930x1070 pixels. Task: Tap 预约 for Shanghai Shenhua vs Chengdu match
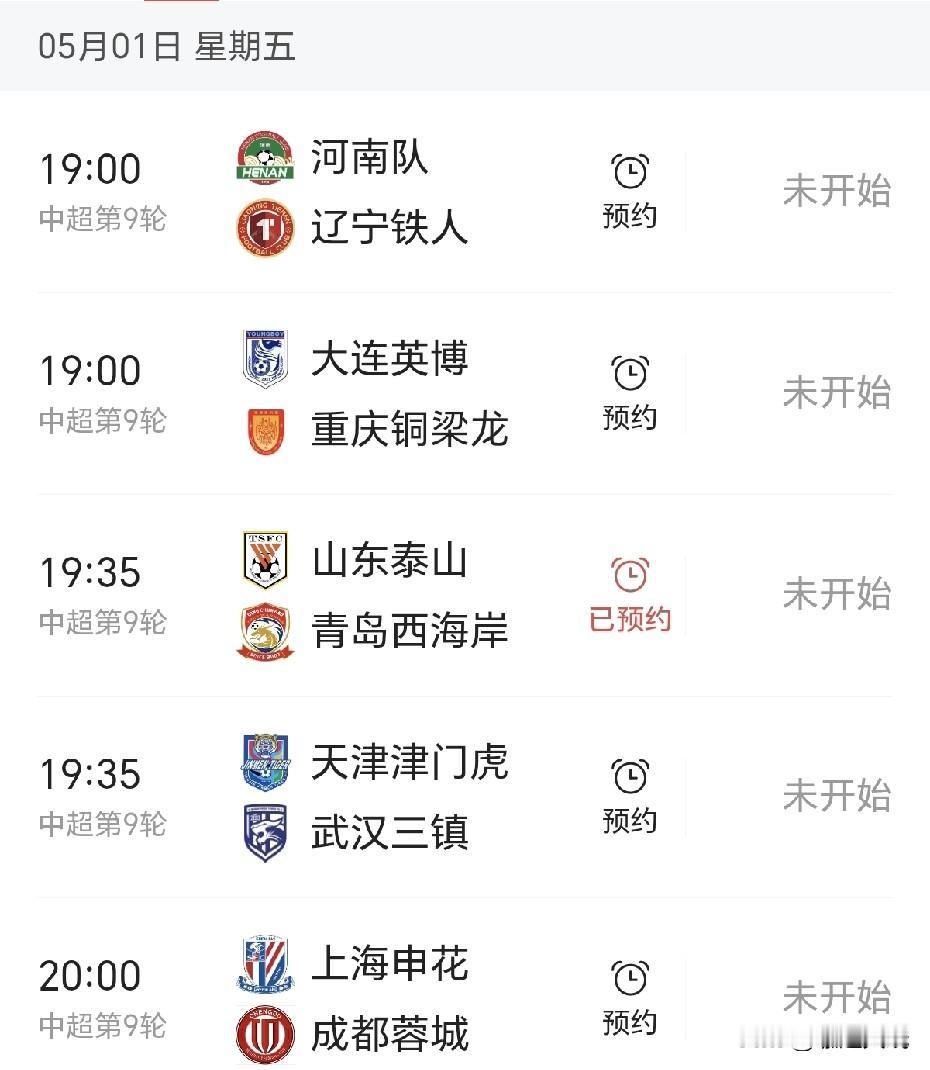pyautogui.click(x=629, y=996)
